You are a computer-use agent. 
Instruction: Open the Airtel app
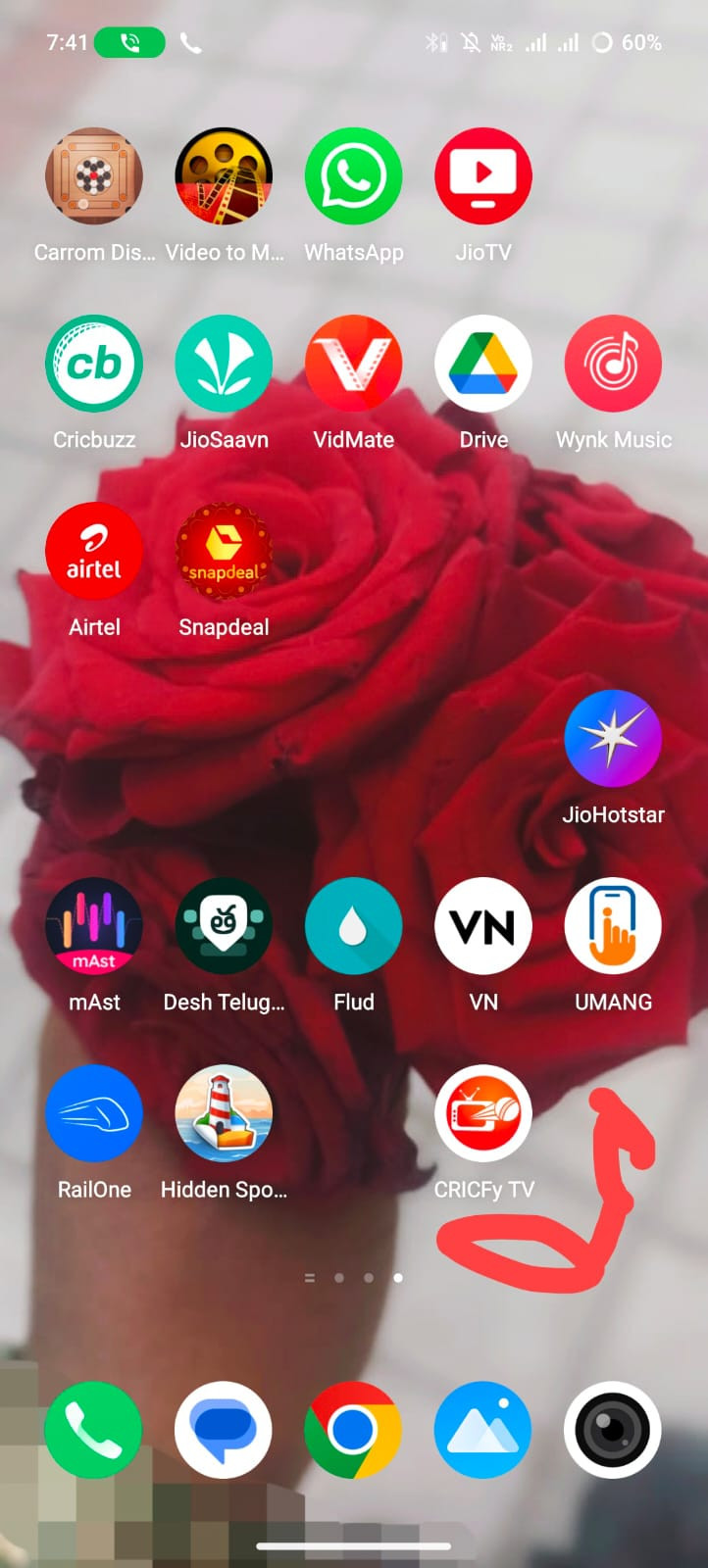pyautogui.click(x=94, y=552)
